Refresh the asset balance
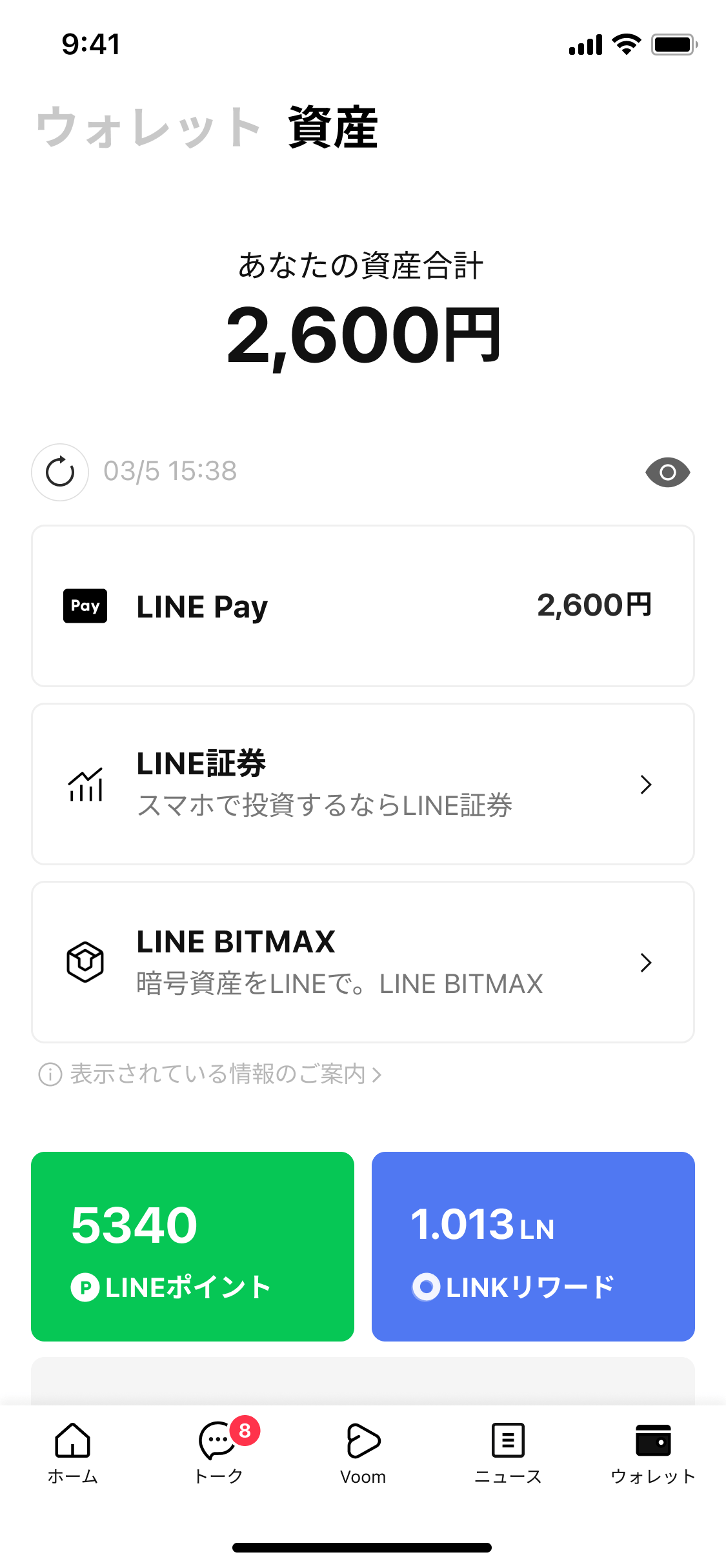The image size is (726, 1568). coord(60,472)
